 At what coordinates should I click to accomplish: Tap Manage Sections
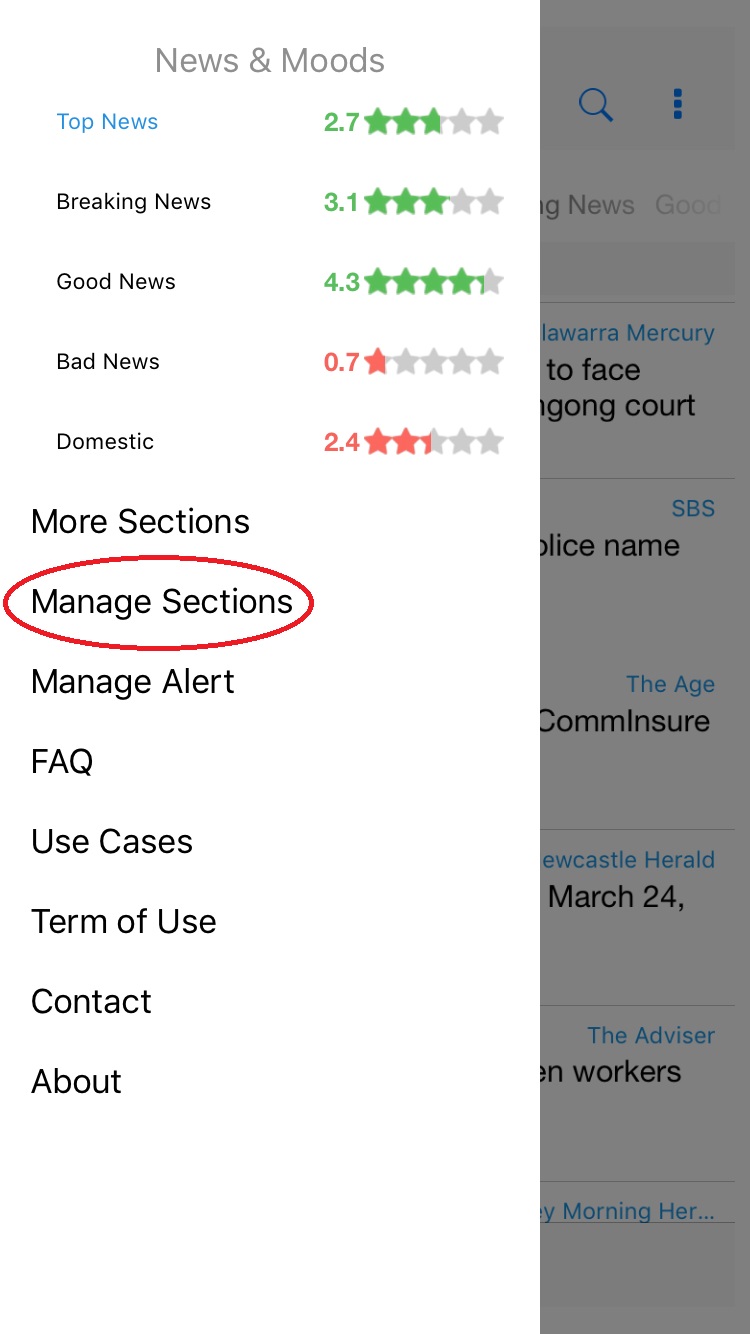tap(162, 602)
